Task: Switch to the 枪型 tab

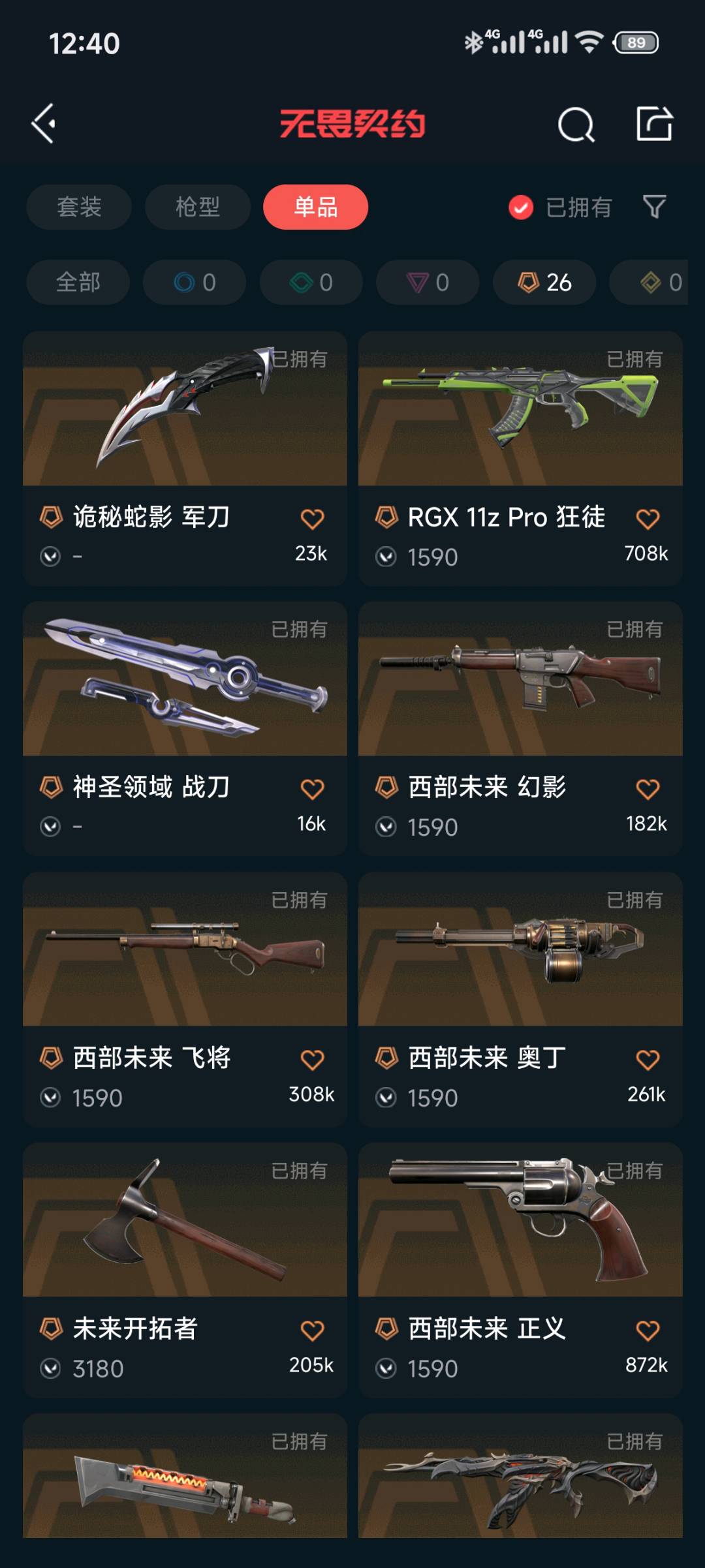Action: point(197,208)
